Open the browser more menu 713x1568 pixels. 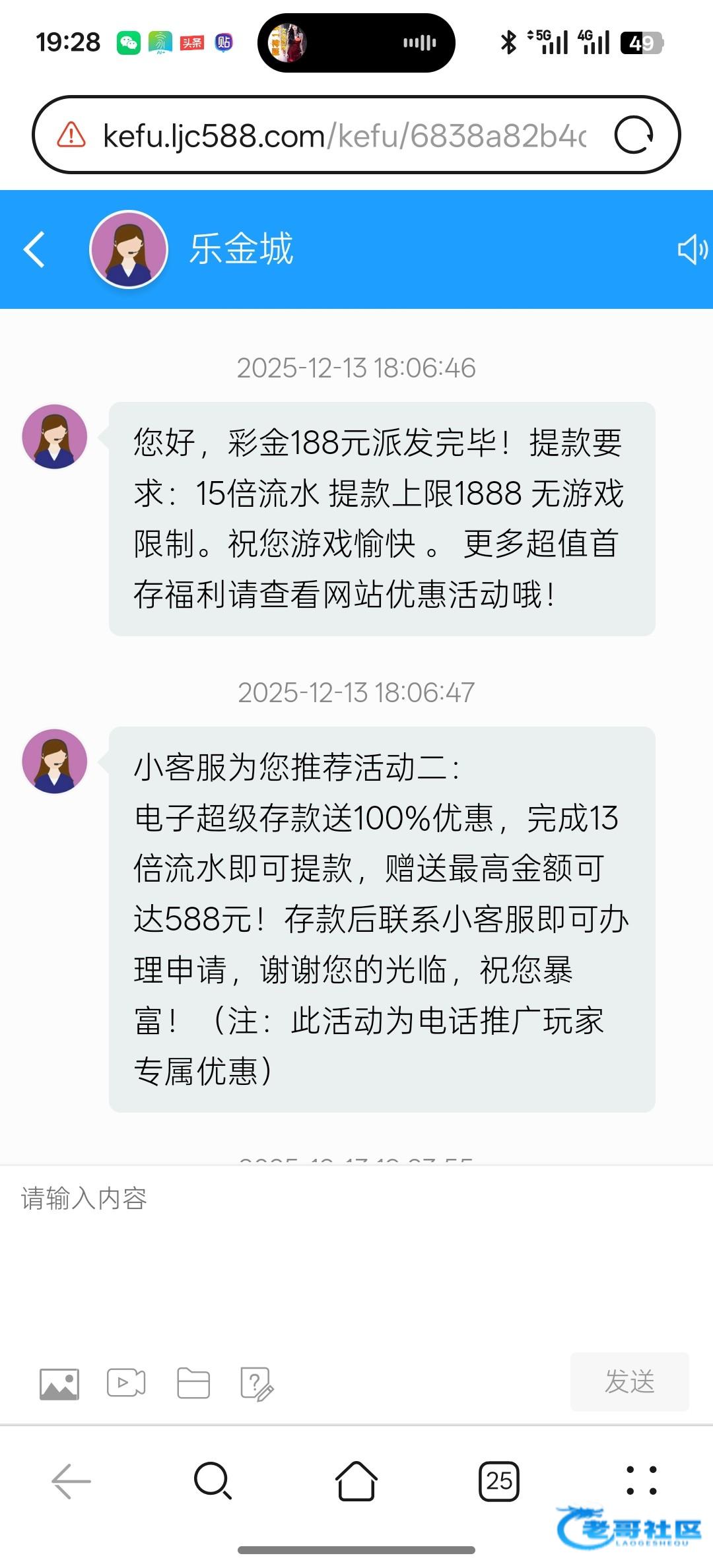coord(641,1481)
